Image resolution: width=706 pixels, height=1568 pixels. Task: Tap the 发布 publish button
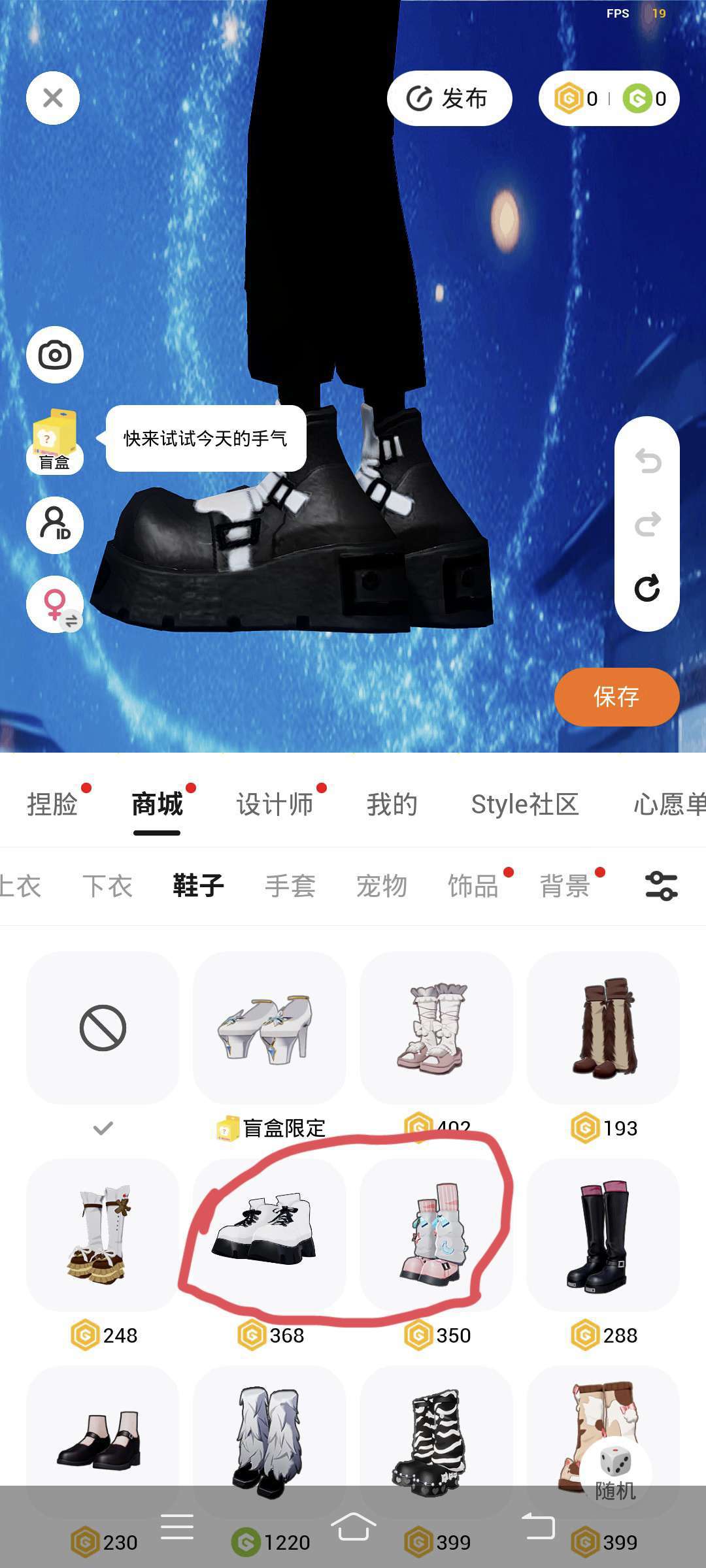pyautogui.click(x=449, y=99)
